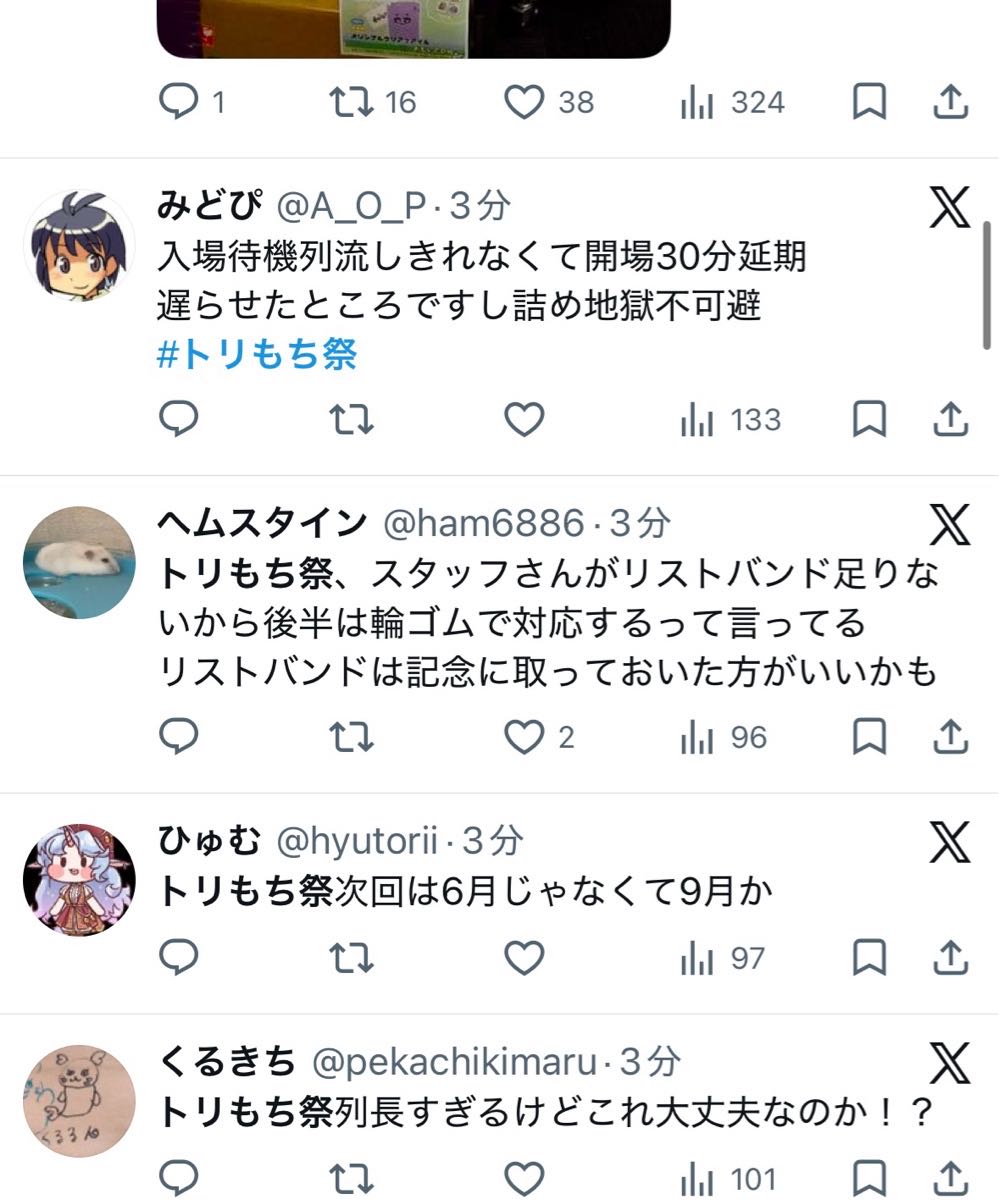Image resolution: width=999 pixels, height=1200 pixels.
Task: Bookmark ヘムスタイン's post
Action: coord(869,738)
